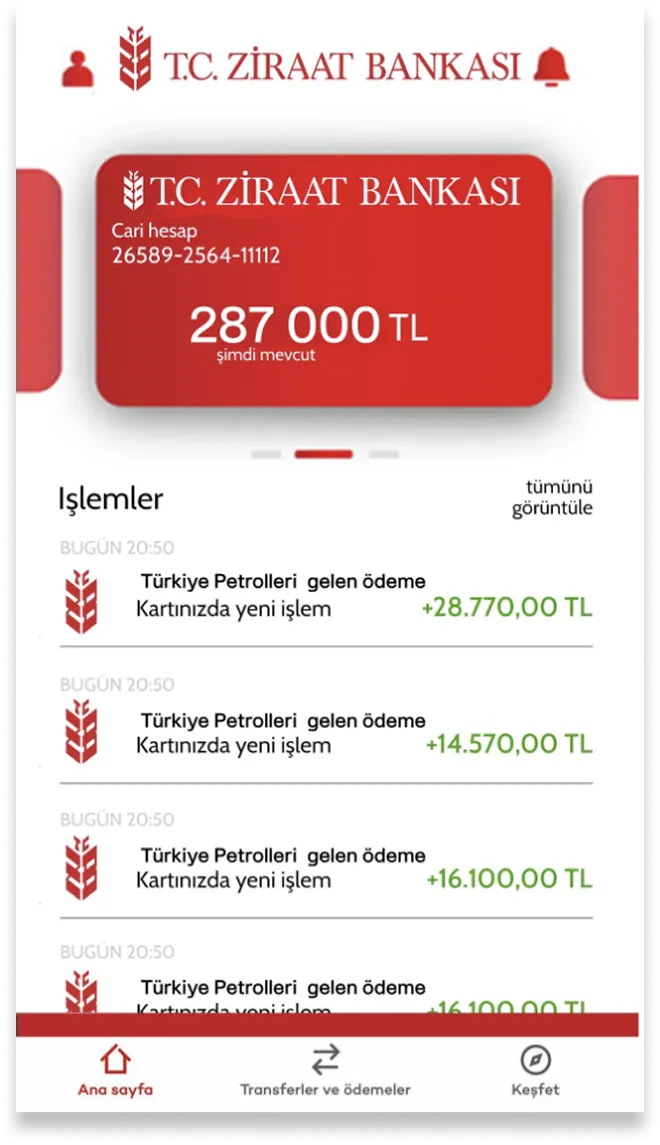
Task: Select the Keşfet tab
Action: (536, 1070)
